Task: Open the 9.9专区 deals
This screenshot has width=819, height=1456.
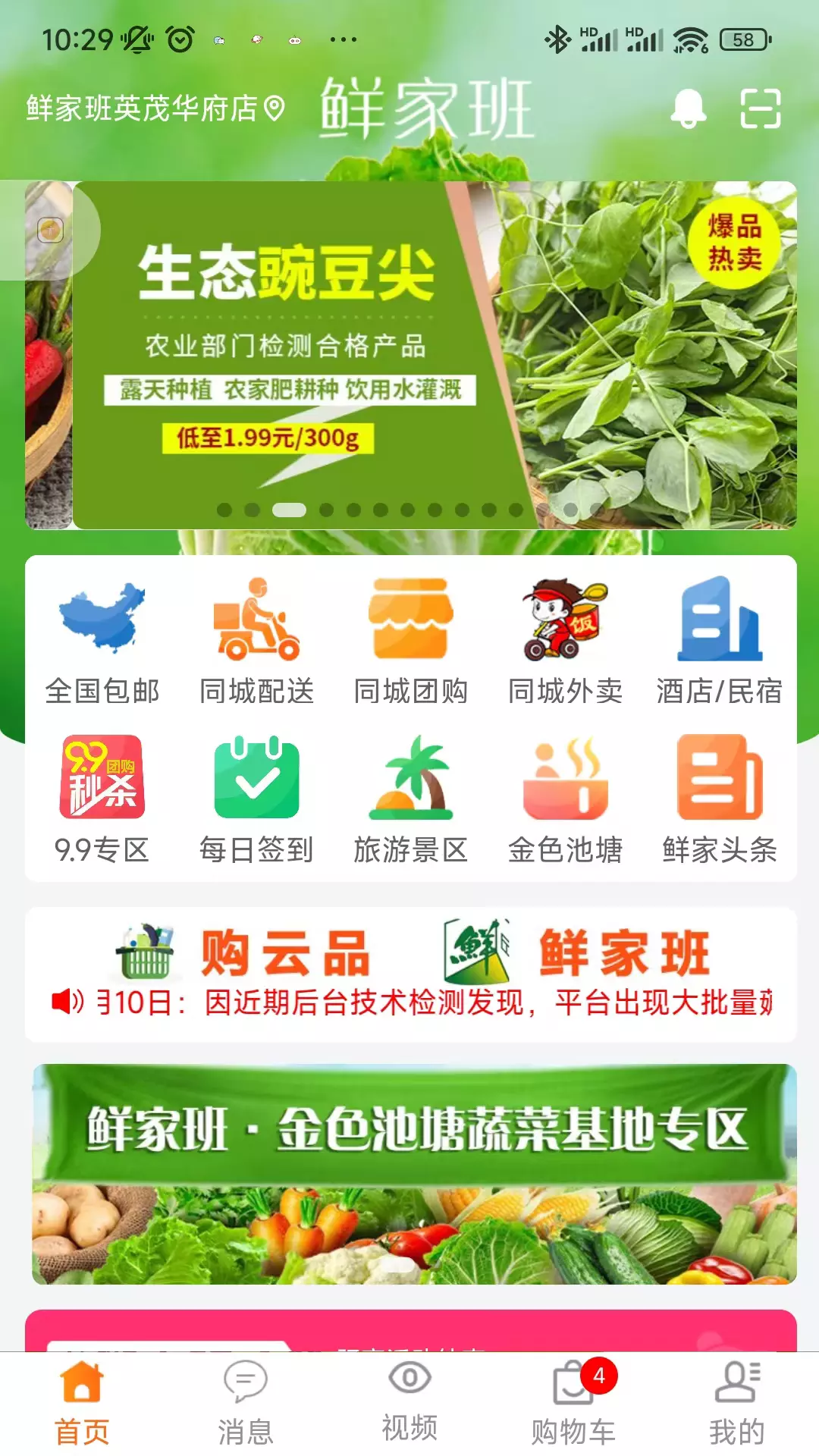Action: pos(102,800)
